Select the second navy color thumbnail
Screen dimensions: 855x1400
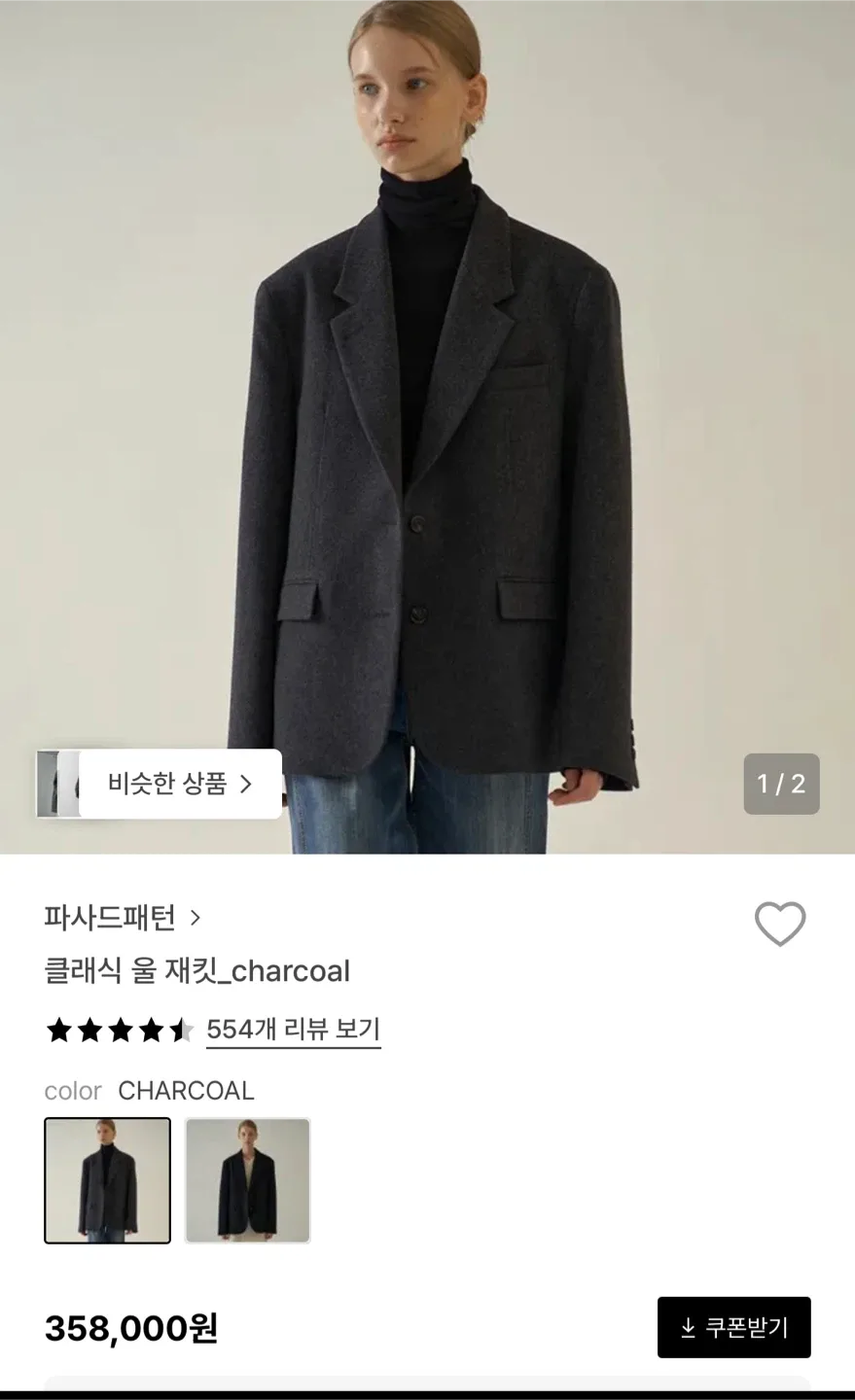pos(248,1180)
